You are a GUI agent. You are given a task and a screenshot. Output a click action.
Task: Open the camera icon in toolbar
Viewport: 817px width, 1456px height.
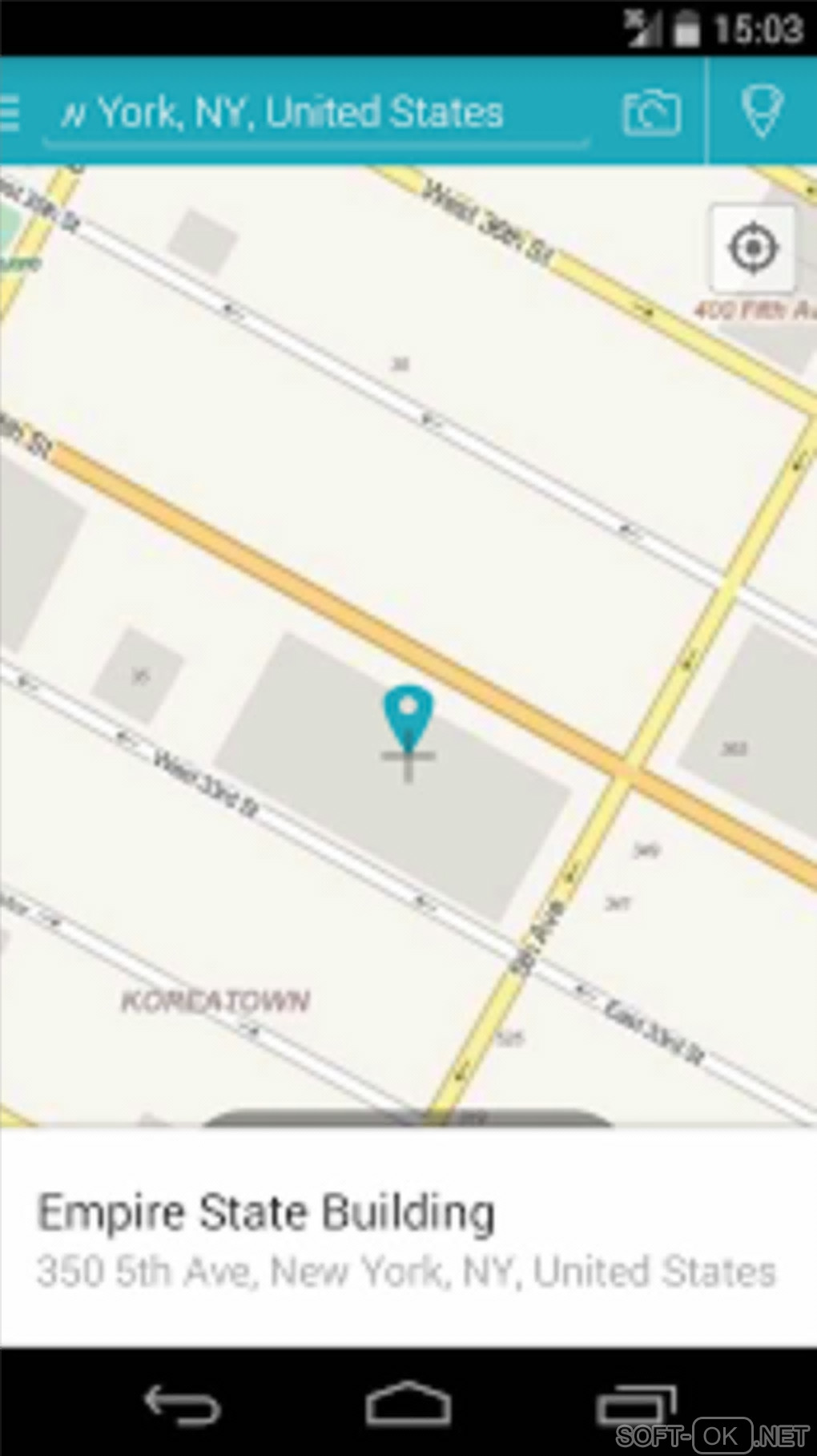(651, 113)
